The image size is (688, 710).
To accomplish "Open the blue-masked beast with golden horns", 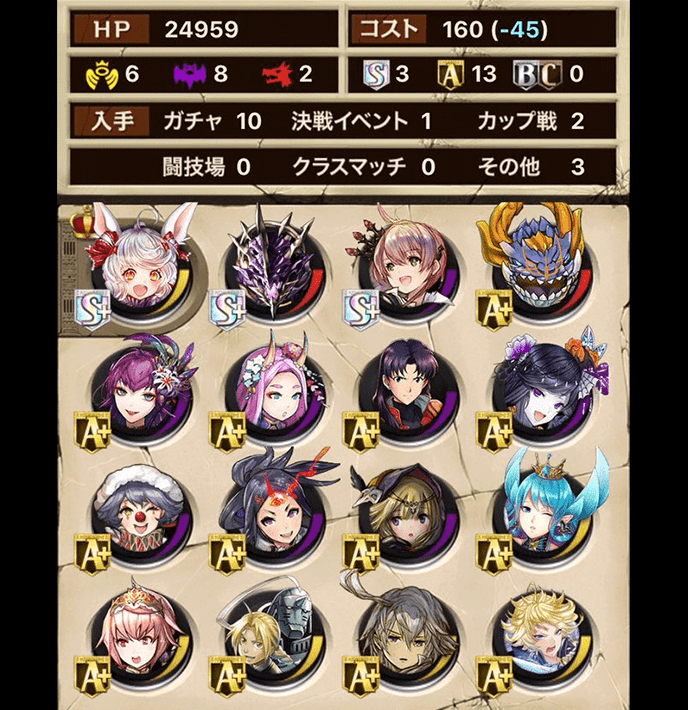I will [536, 262].
